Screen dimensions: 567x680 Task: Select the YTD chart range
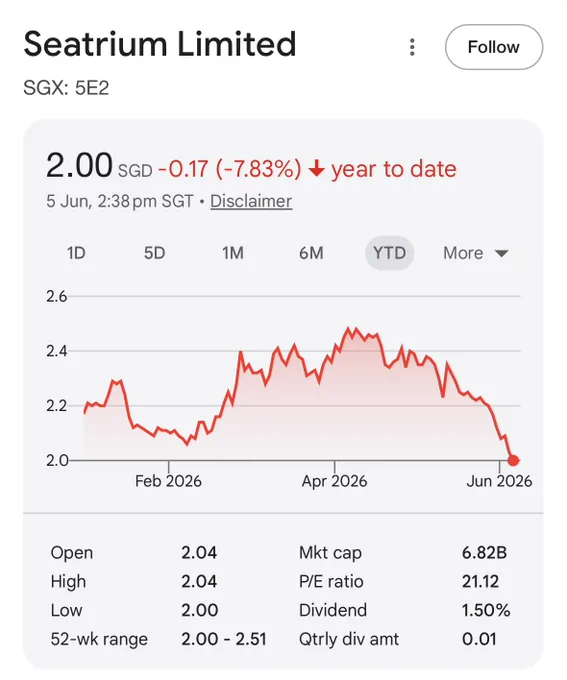[x=390, y=253]
